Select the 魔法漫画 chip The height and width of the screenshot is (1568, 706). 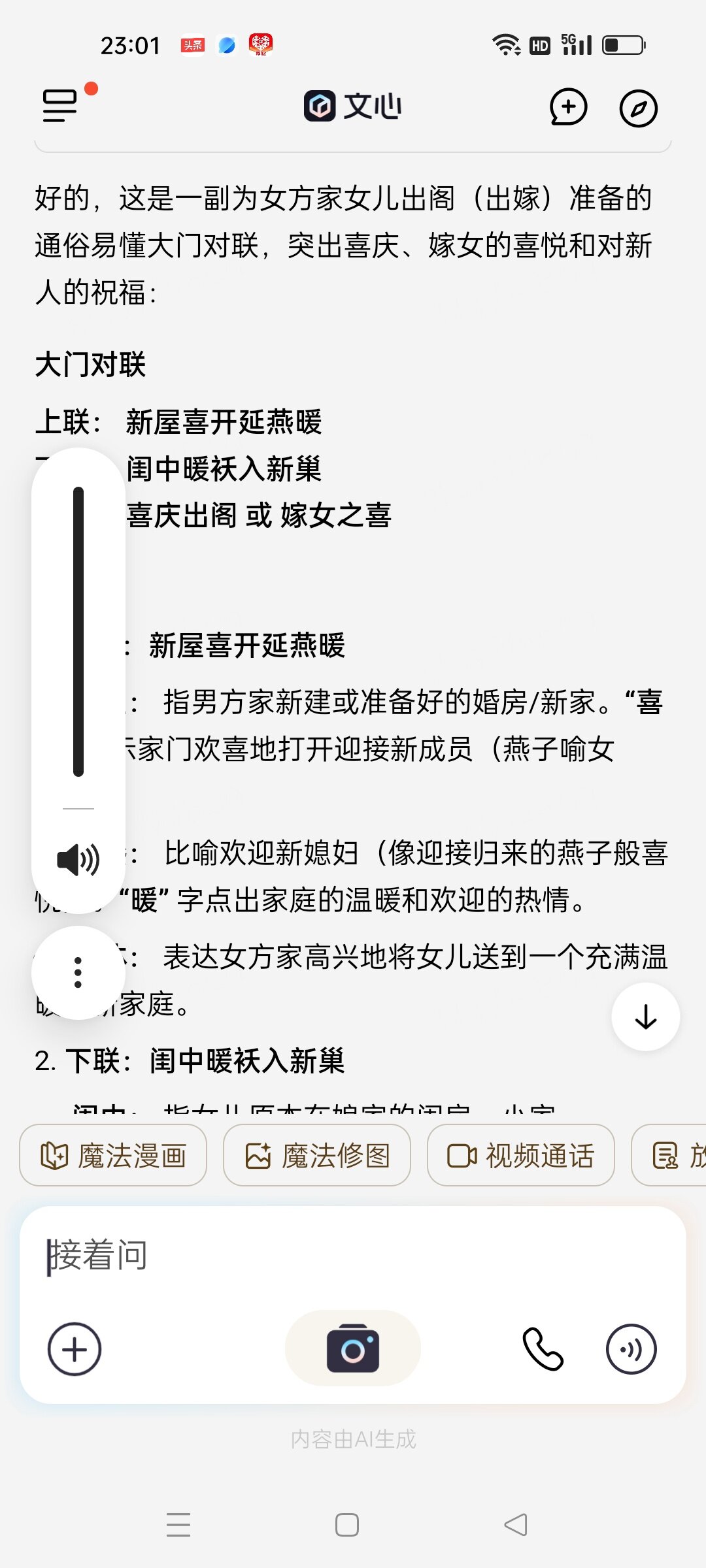pyautogui.click(x=113, y=1155)
